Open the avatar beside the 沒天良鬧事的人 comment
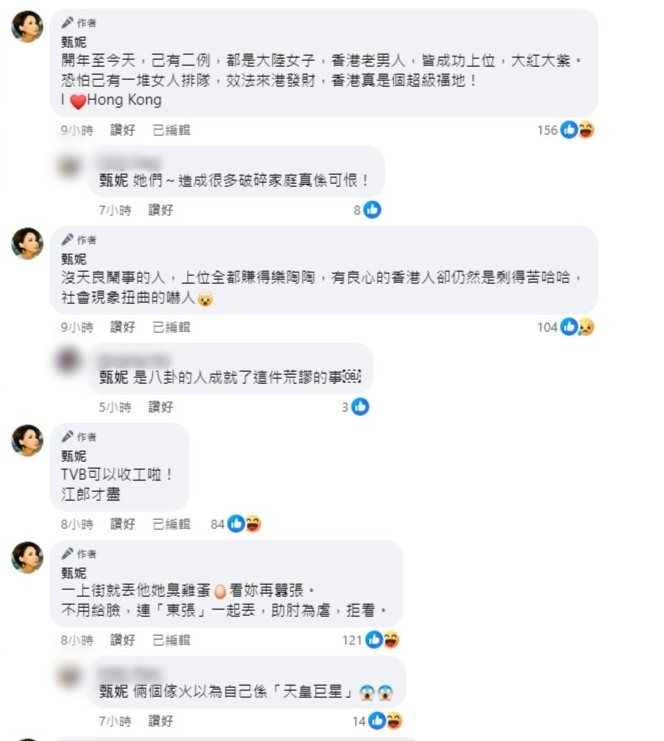 [x=27, y=243]
